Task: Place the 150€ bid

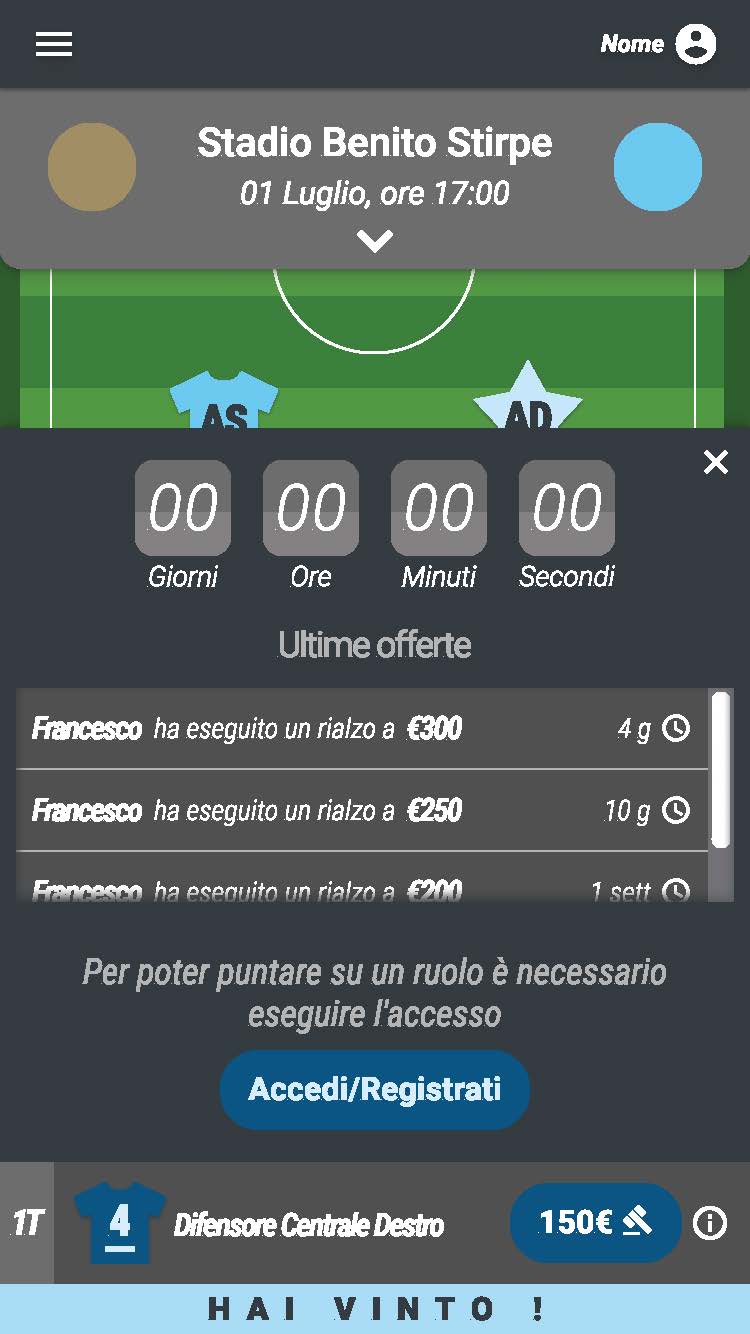Action: (595, 1222)
